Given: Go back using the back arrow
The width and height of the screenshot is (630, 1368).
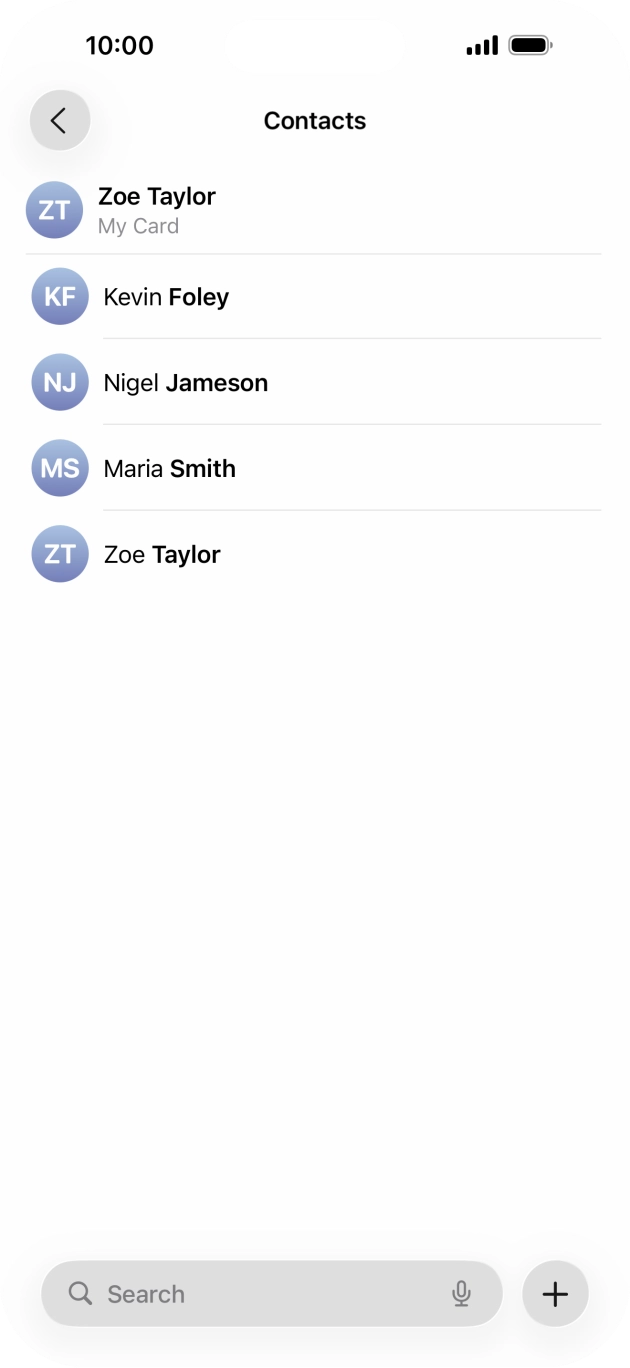Looking at the screenshot, I should point(60,121).
